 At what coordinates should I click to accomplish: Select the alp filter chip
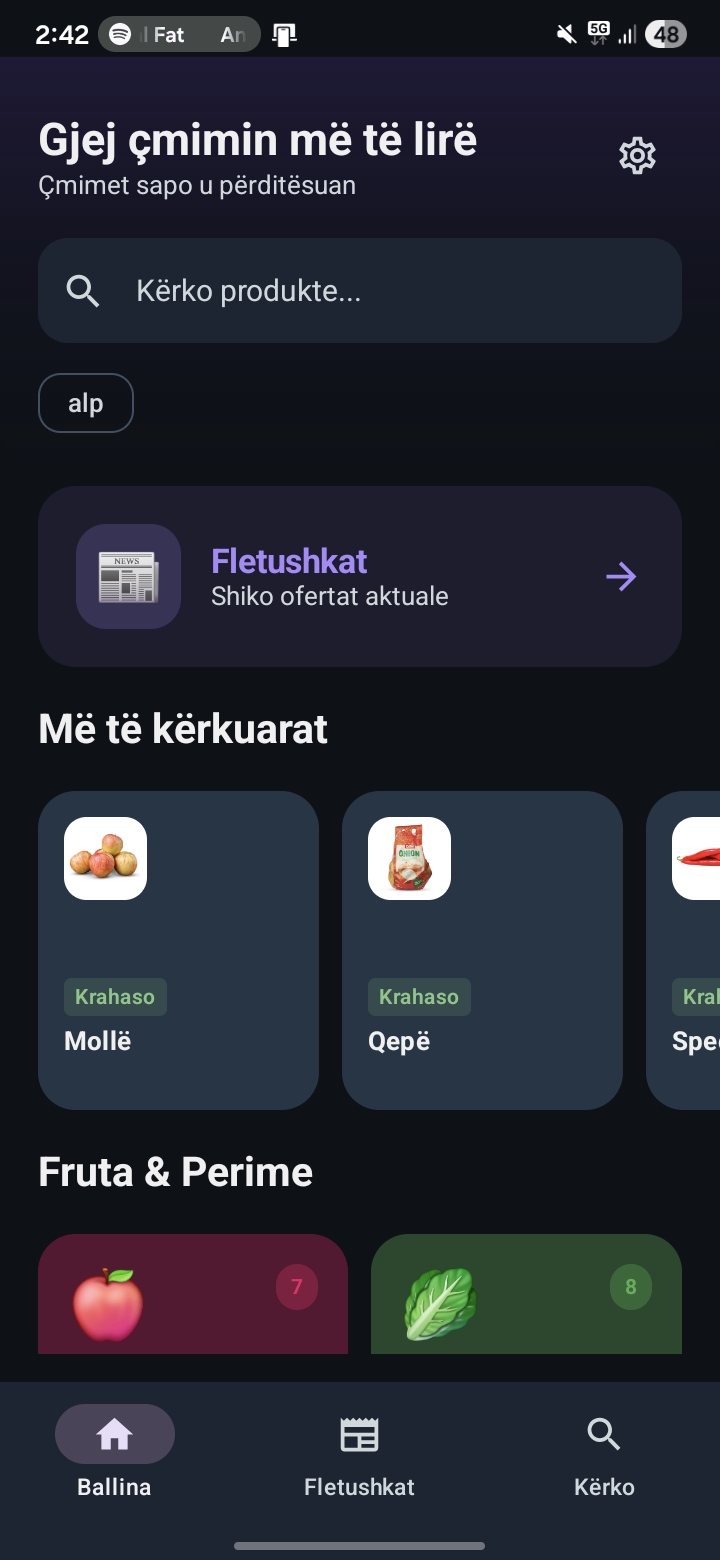point(85,402)
